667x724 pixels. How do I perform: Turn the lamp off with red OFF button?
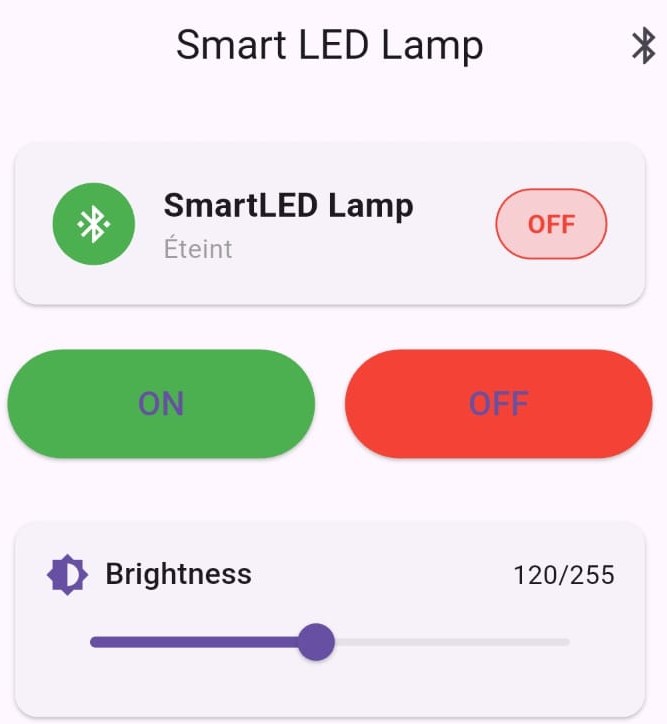click(498, 403)
